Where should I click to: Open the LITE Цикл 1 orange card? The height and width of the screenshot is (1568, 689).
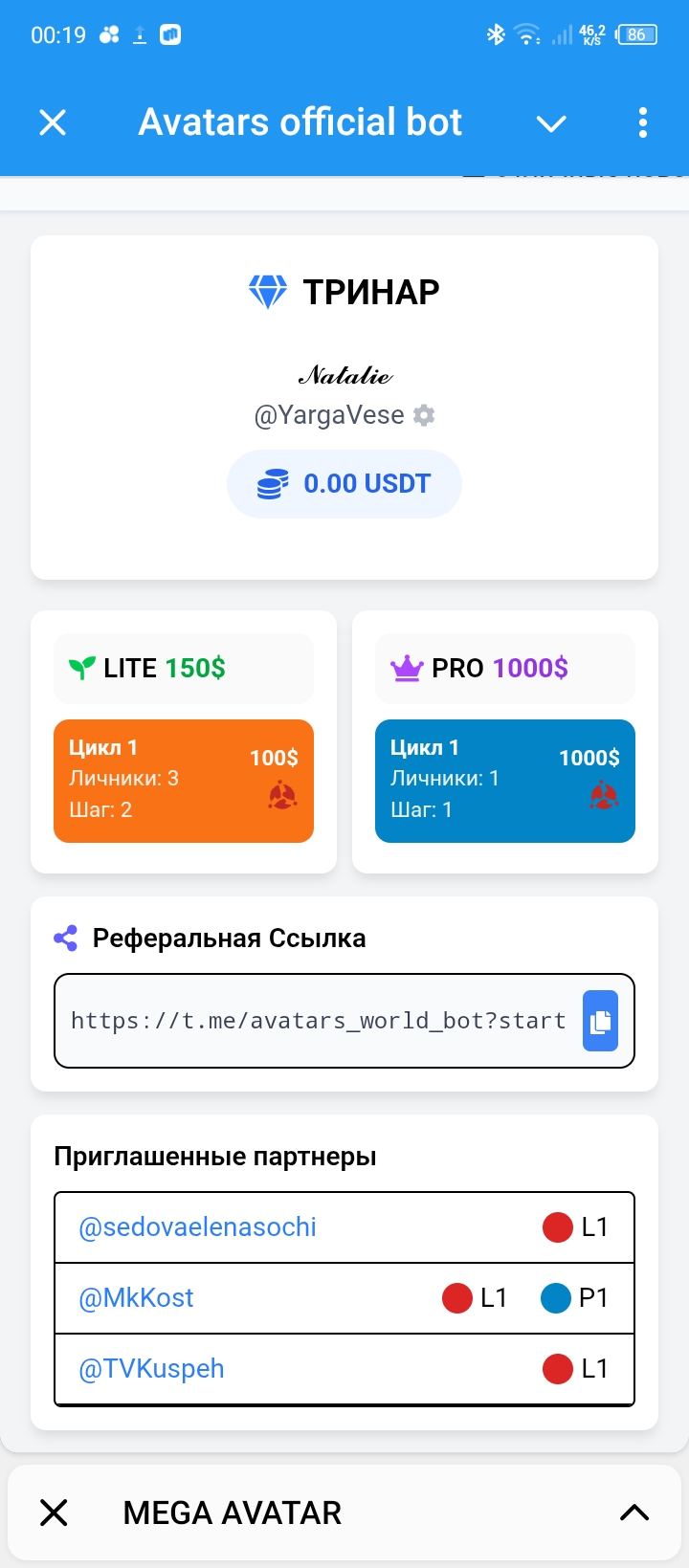point(184,781)
